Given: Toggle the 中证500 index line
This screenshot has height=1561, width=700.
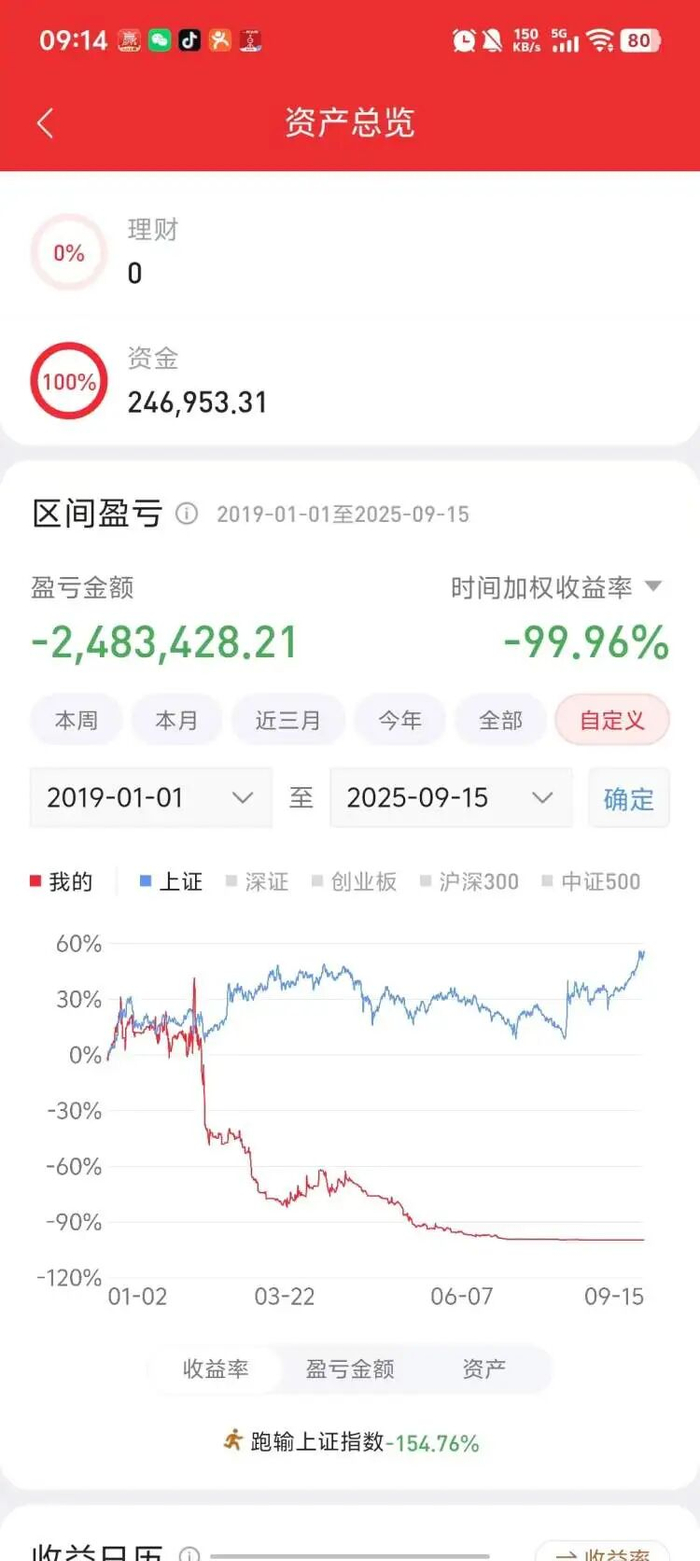Looking at the screenshot, I should (590, 881).
